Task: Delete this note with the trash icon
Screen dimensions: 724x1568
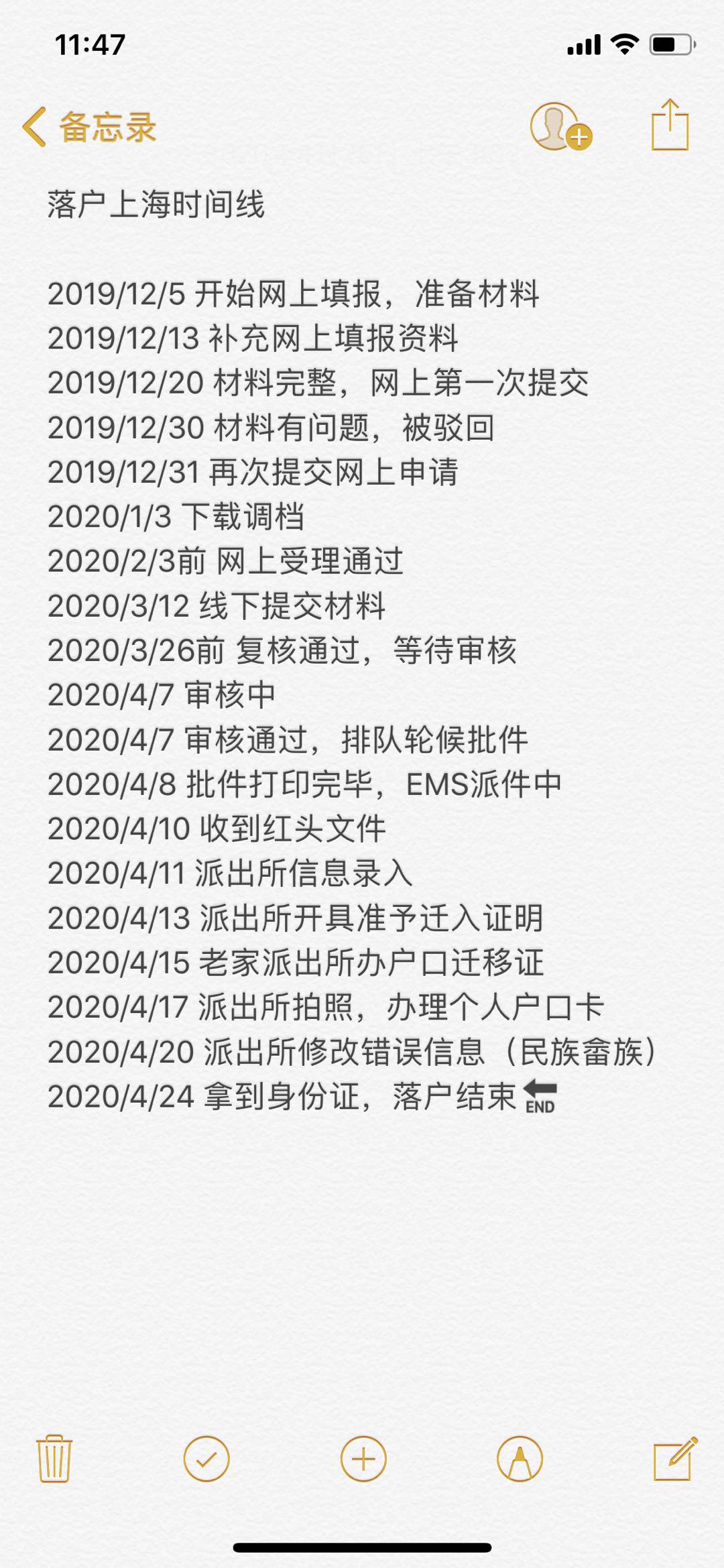Action: (x=54, y=1458)
